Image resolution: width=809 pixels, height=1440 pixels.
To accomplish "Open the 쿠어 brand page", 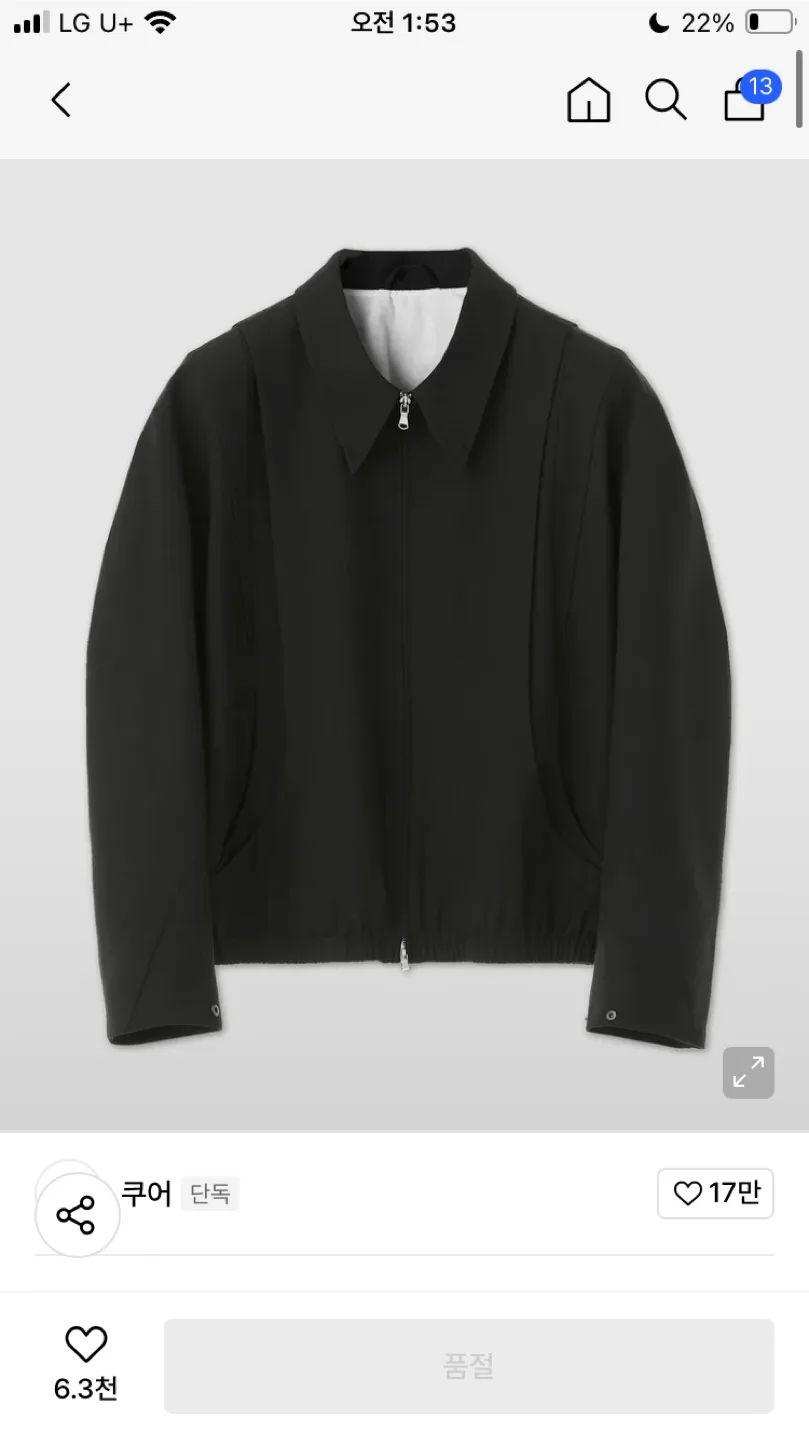I will [x=146, y=1193].
